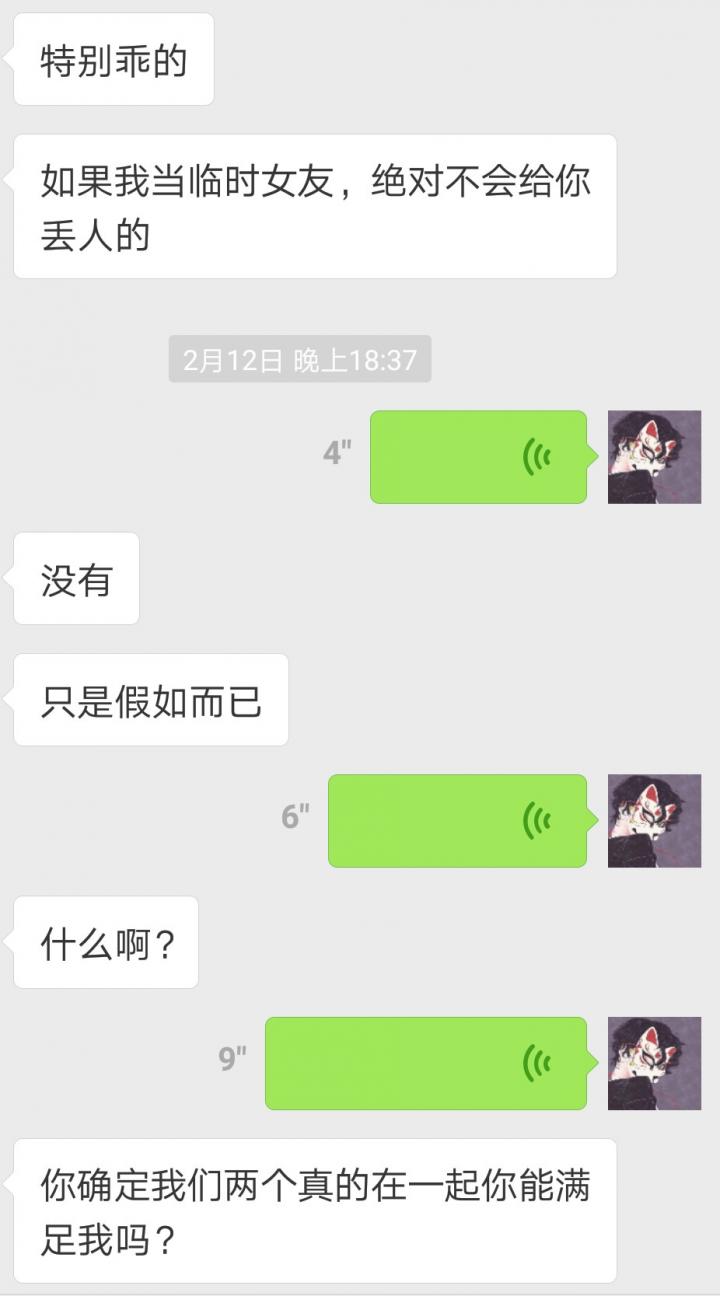720x1296 pixels.
Task: Play the 4-second voice message
Action: pos(478,457)
